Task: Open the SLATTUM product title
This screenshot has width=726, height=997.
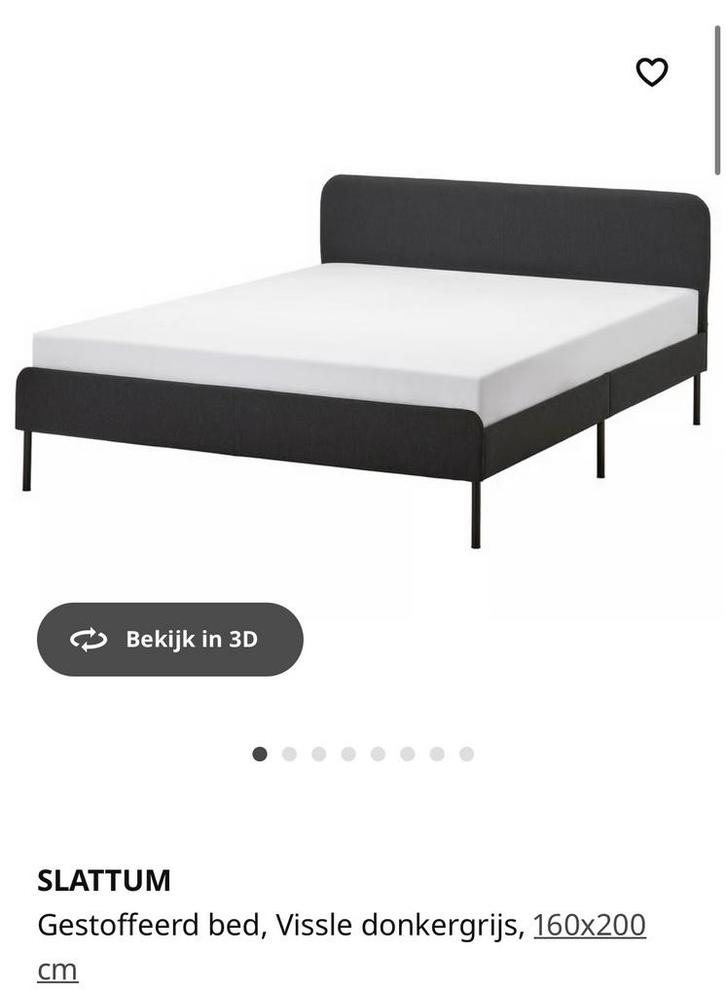Action: [103, 880]
